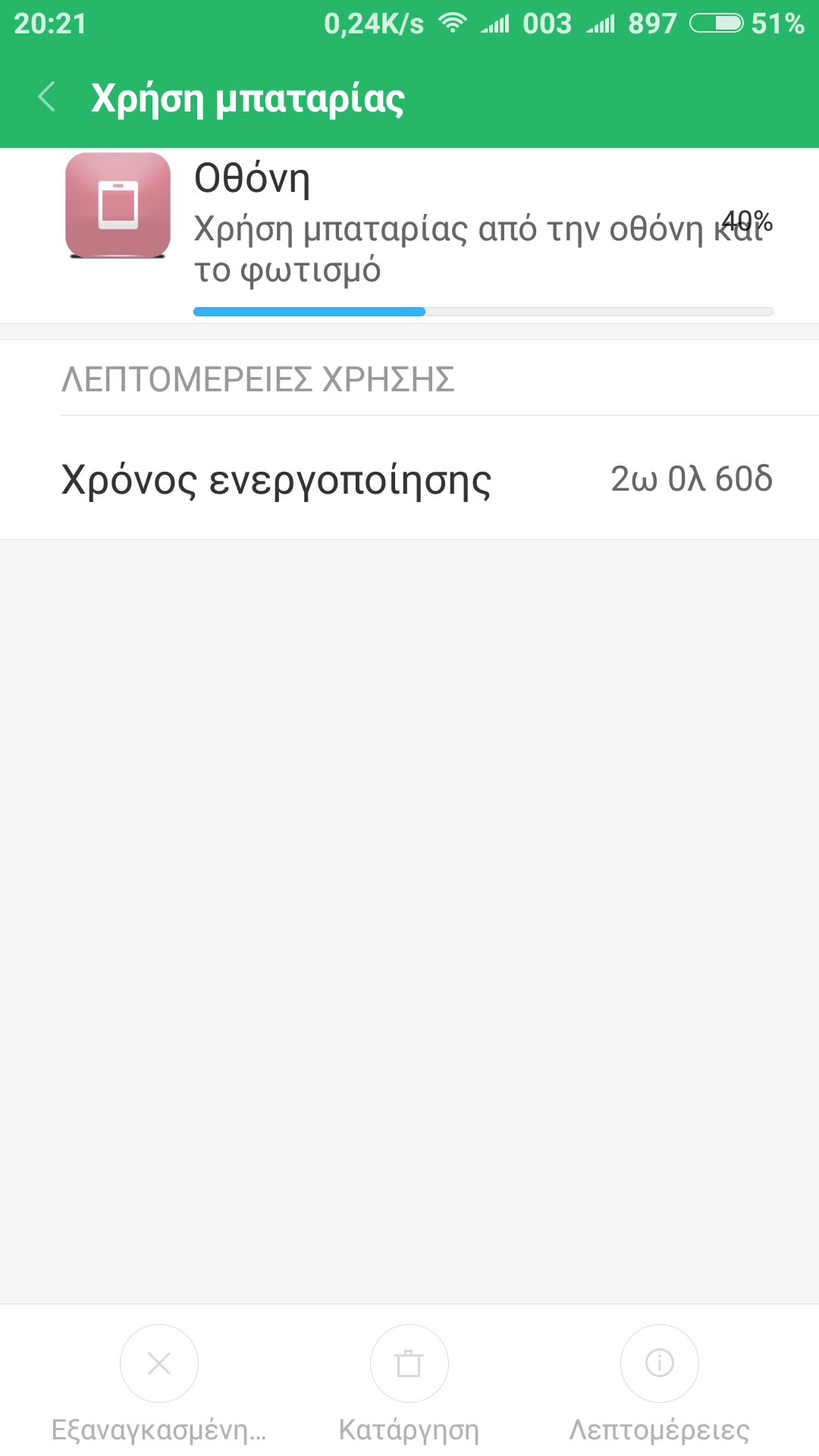Tap the Κατάργηση uninstall button

pyautogui.click(x=409, y=1363)
